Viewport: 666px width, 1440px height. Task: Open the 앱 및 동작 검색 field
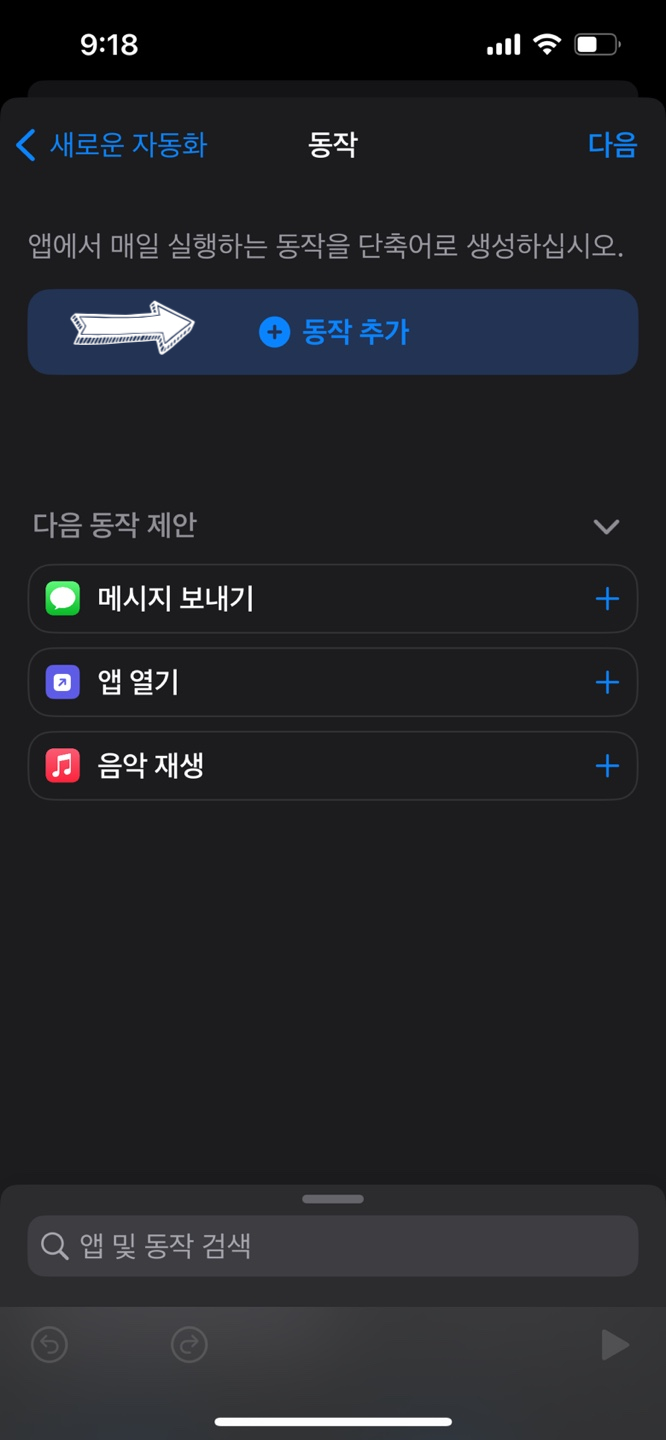click(333, 1246)
